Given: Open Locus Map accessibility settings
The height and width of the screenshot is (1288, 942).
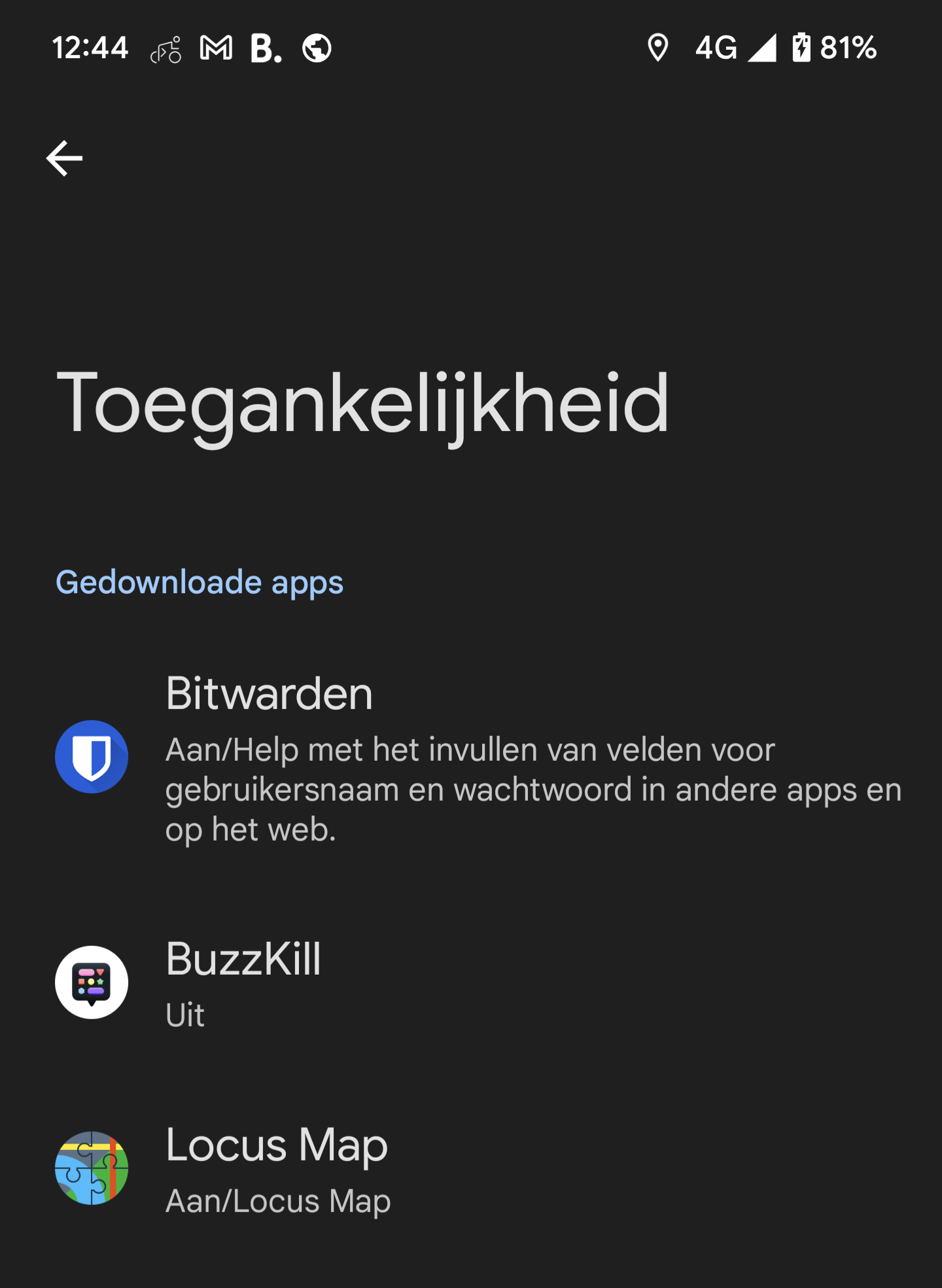Looking at the screenshot, I should click(471, 1169).
